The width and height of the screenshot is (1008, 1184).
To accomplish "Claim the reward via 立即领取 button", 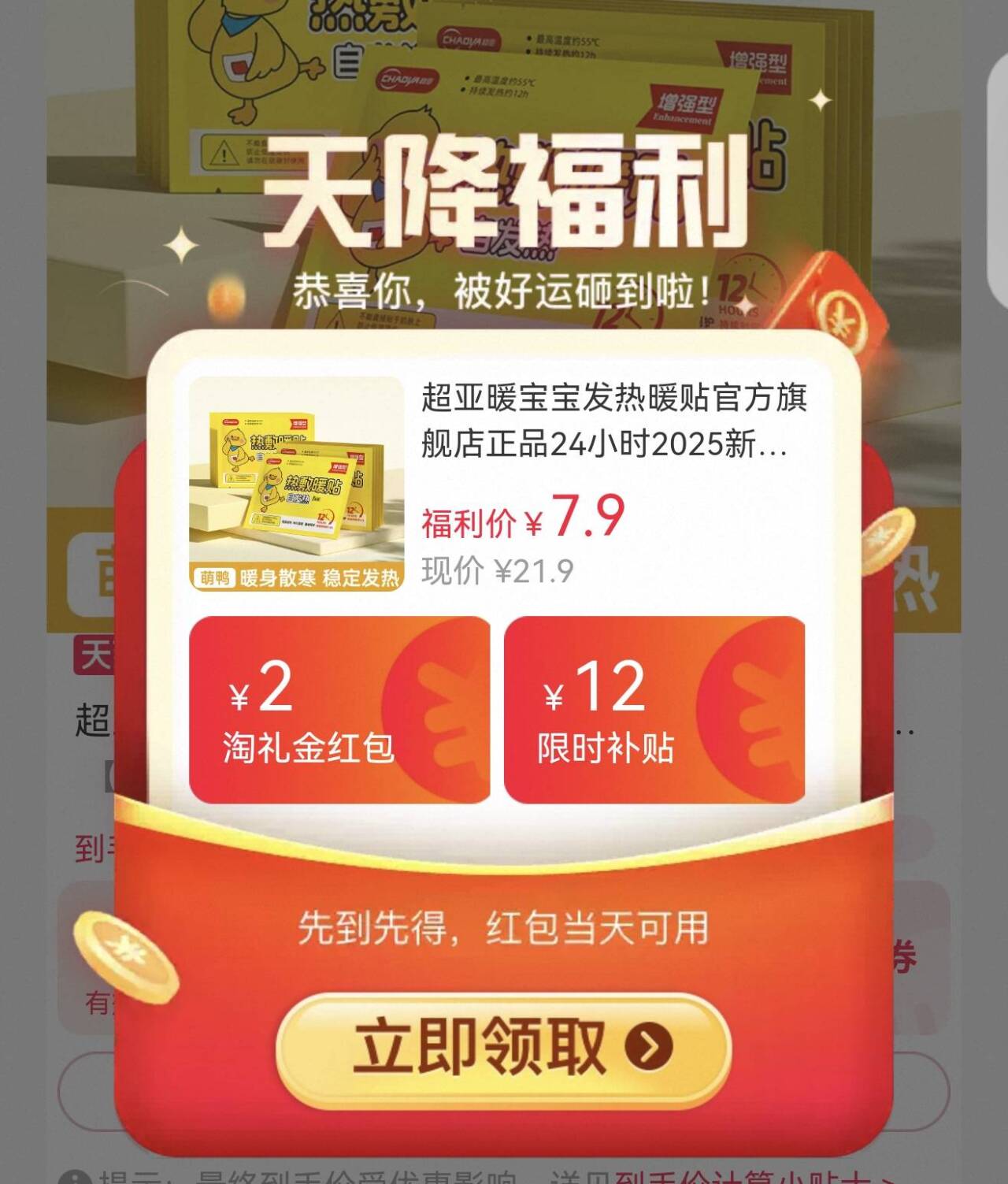I will 504,1048.
